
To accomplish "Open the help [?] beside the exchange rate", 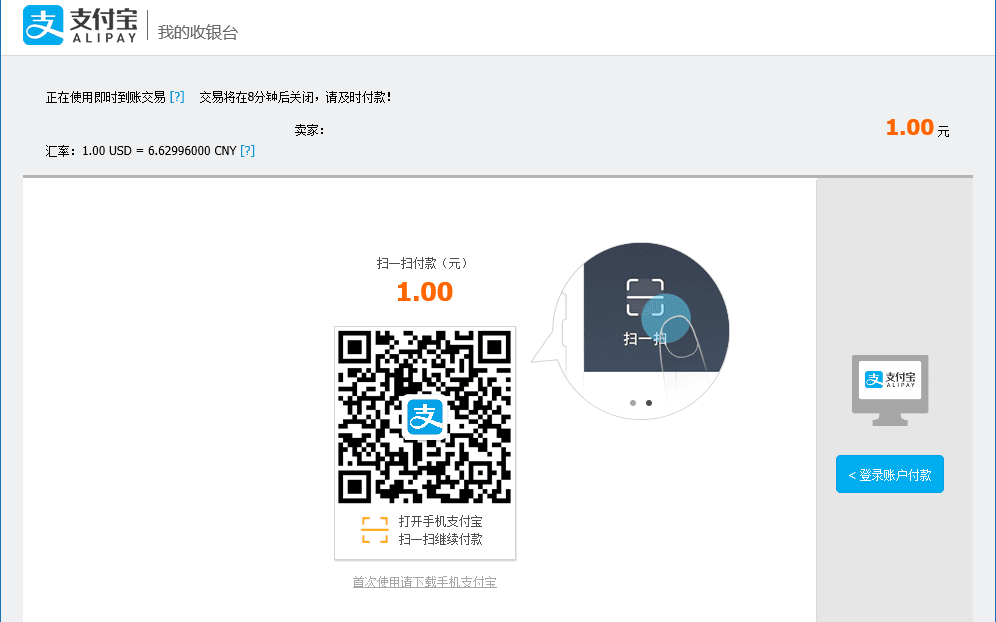I will tap(247, 150).
